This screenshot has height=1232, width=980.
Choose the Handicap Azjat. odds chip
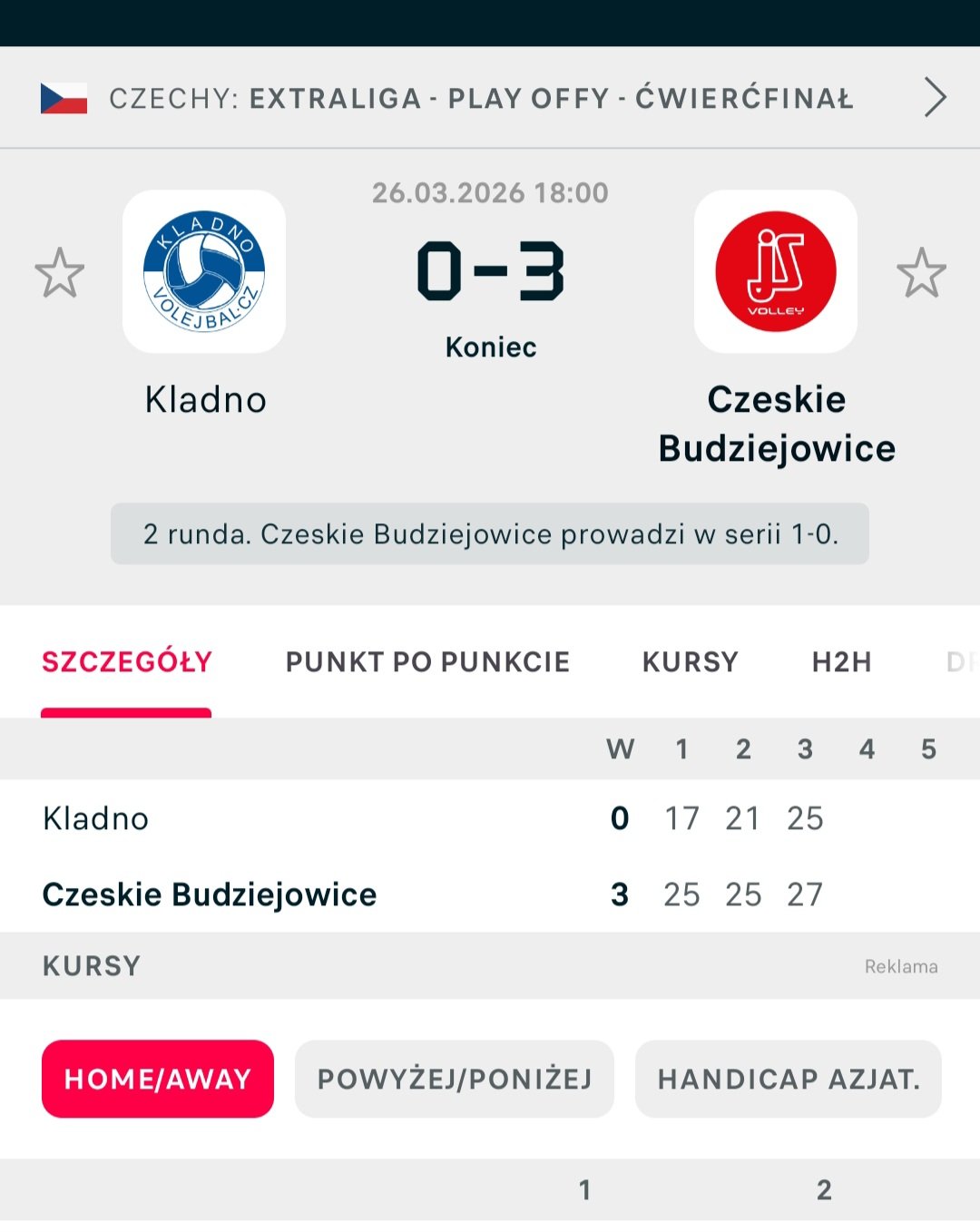[x=789, y=1079]
